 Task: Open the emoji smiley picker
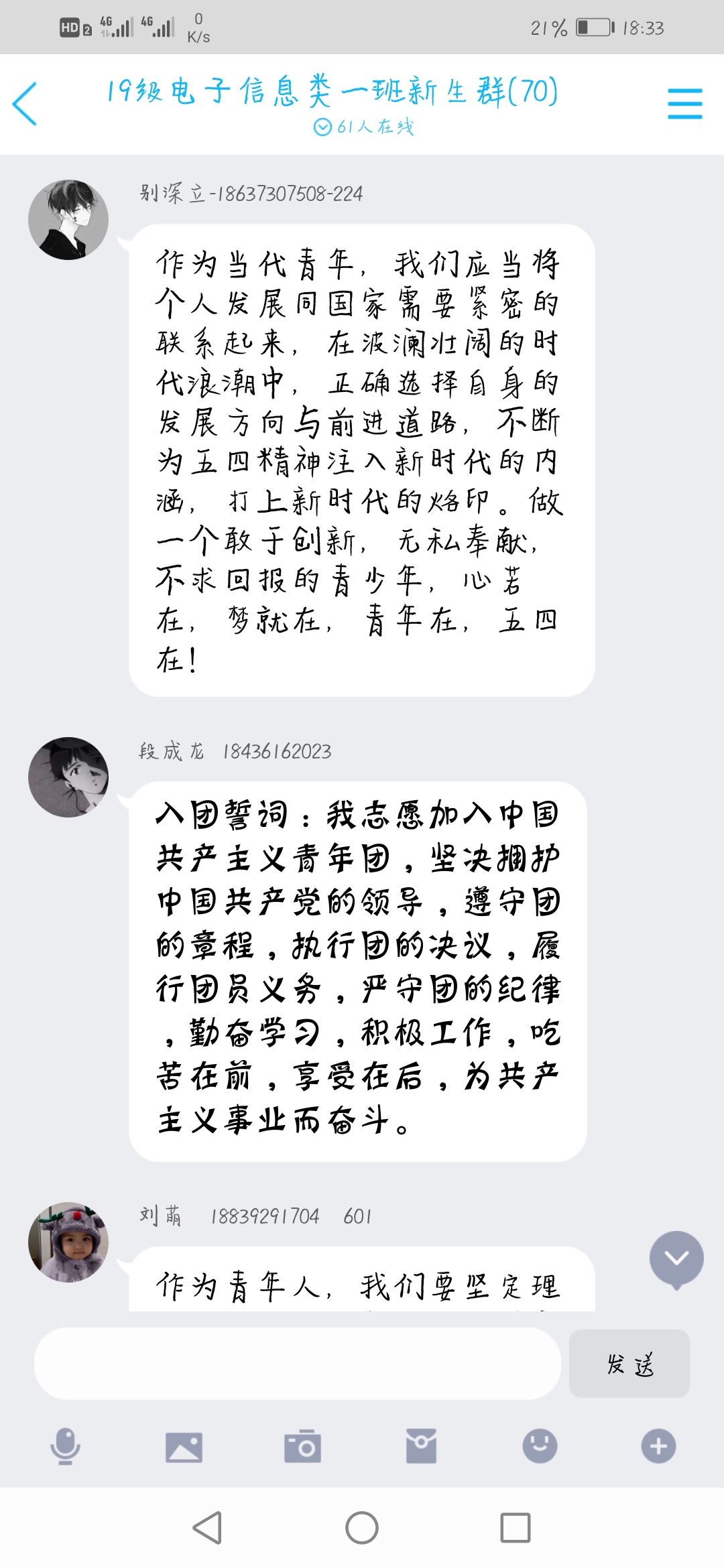(x=540, y=1446)
